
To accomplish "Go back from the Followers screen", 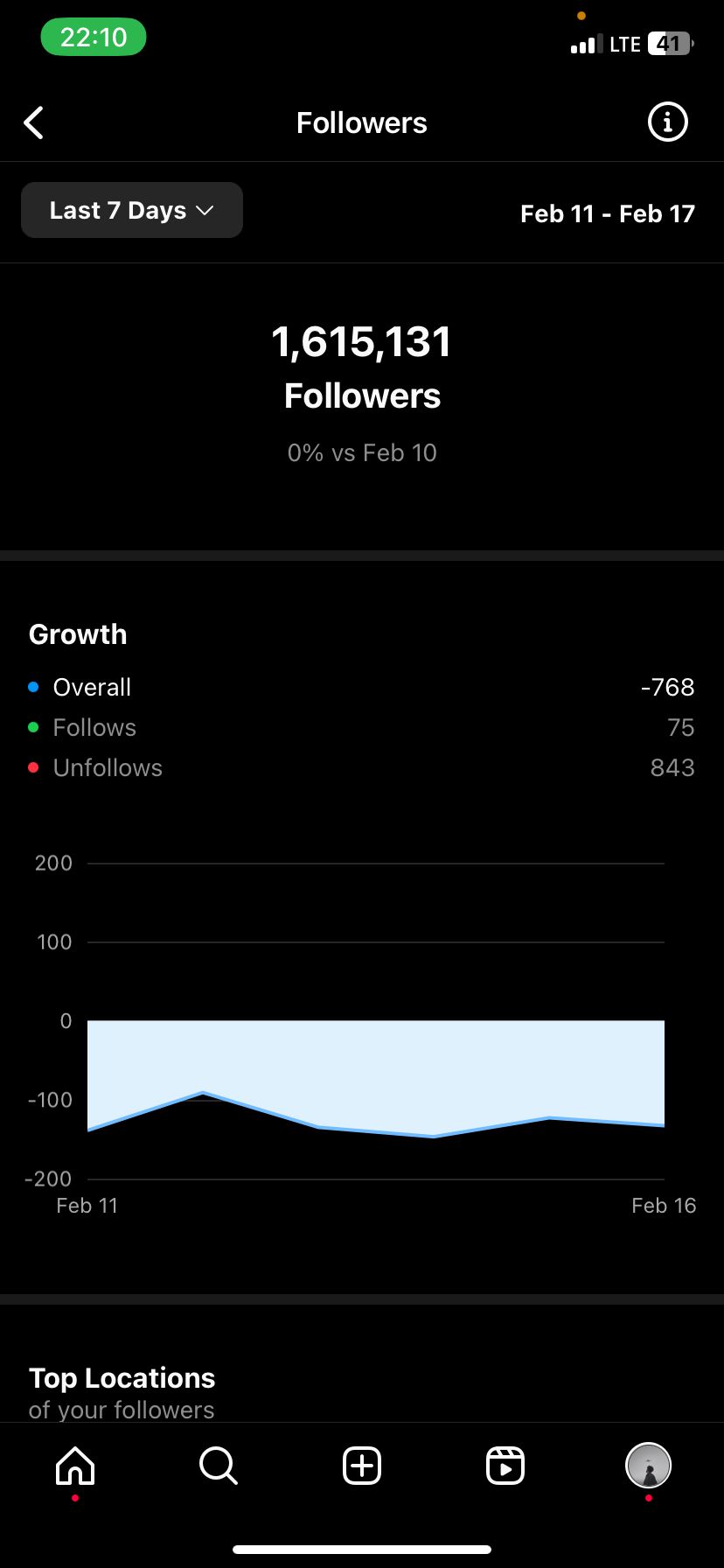I will 34,123.
